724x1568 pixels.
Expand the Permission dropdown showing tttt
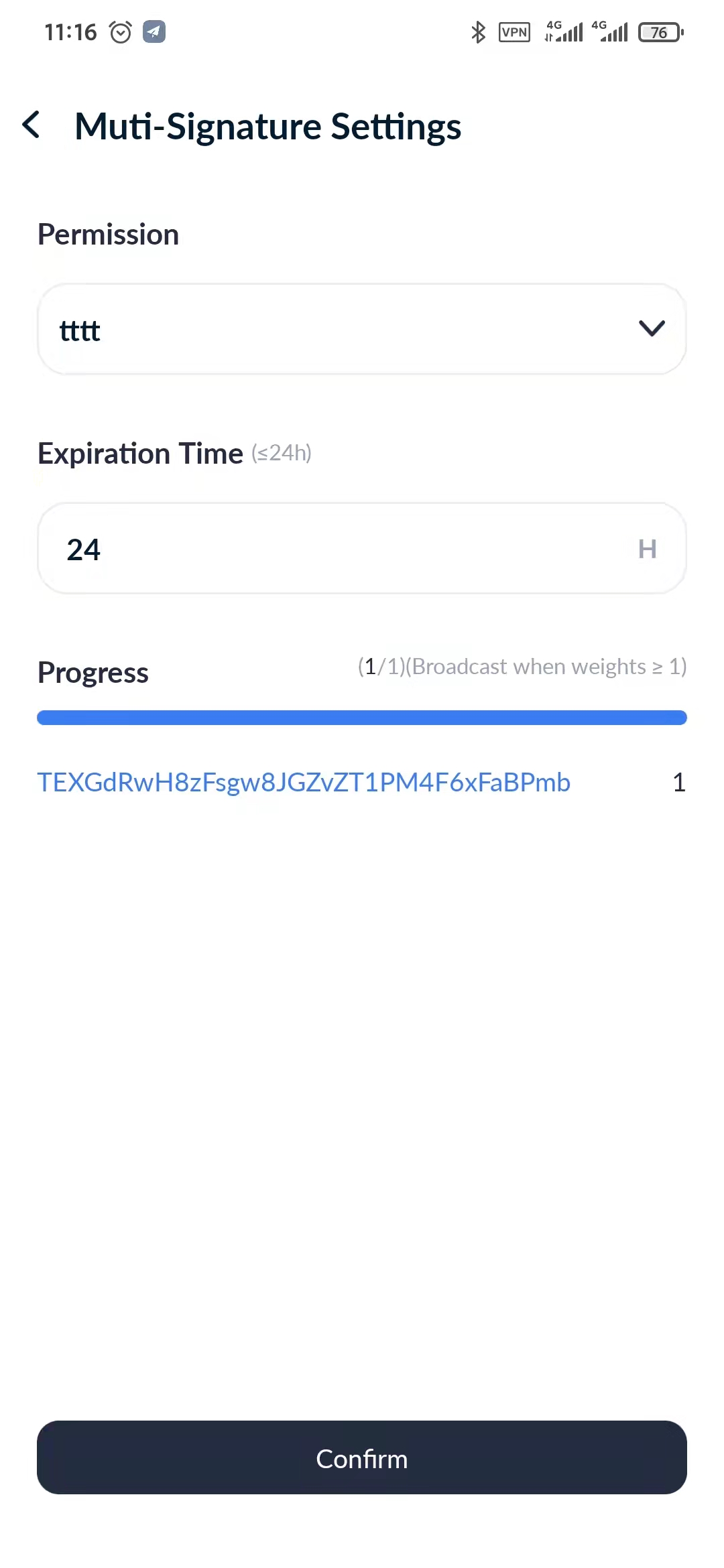362,329
